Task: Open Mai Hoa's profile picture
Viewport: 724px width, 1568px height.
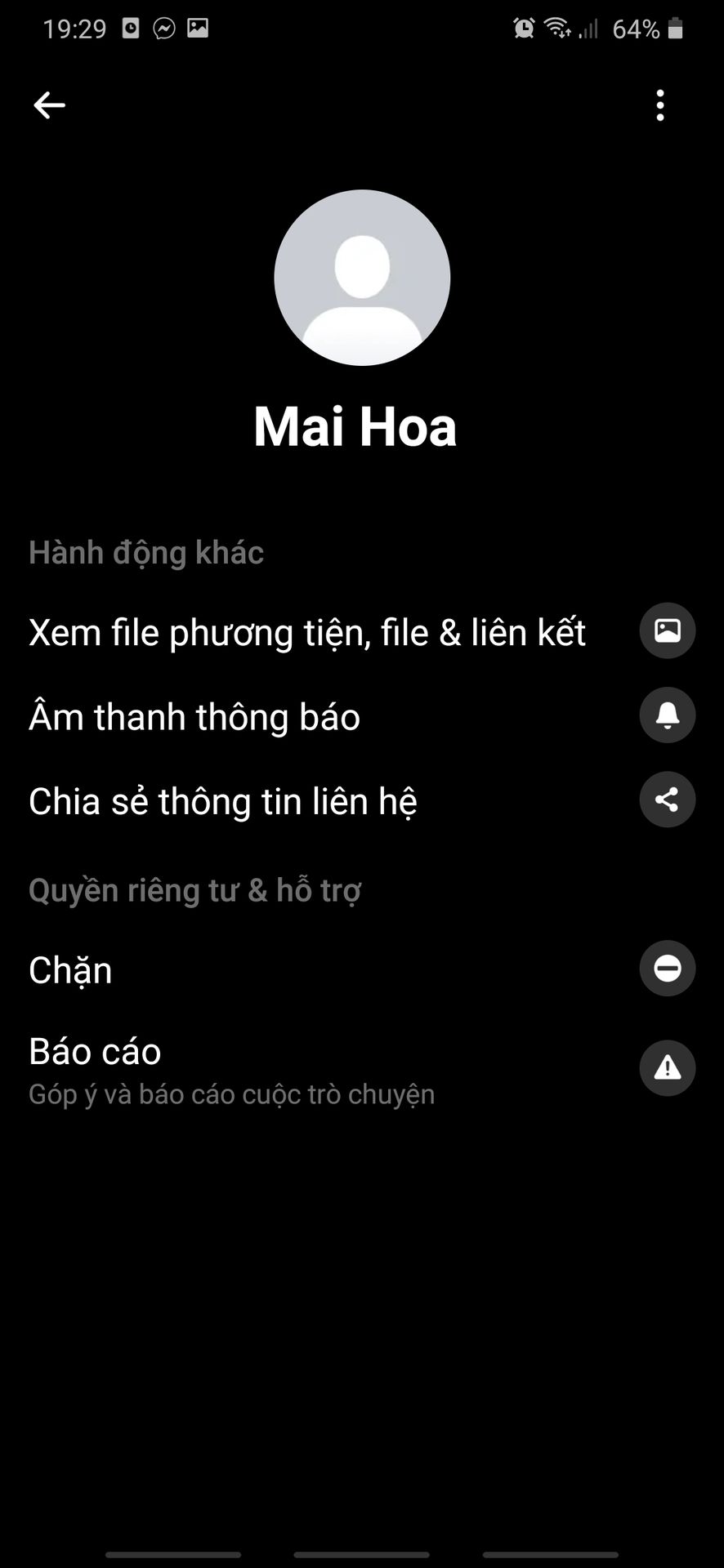Action: [362, 278]
